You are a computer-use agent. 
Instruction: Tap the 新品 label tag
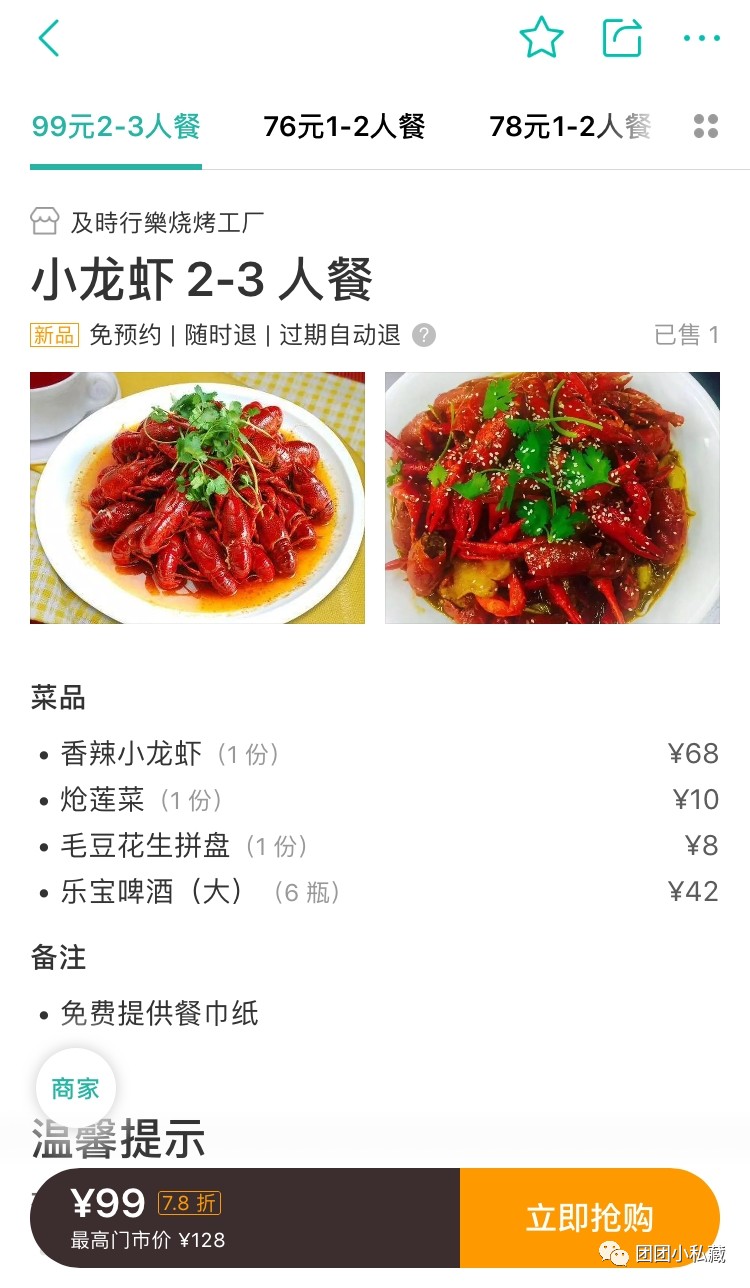tap(55, 336)
